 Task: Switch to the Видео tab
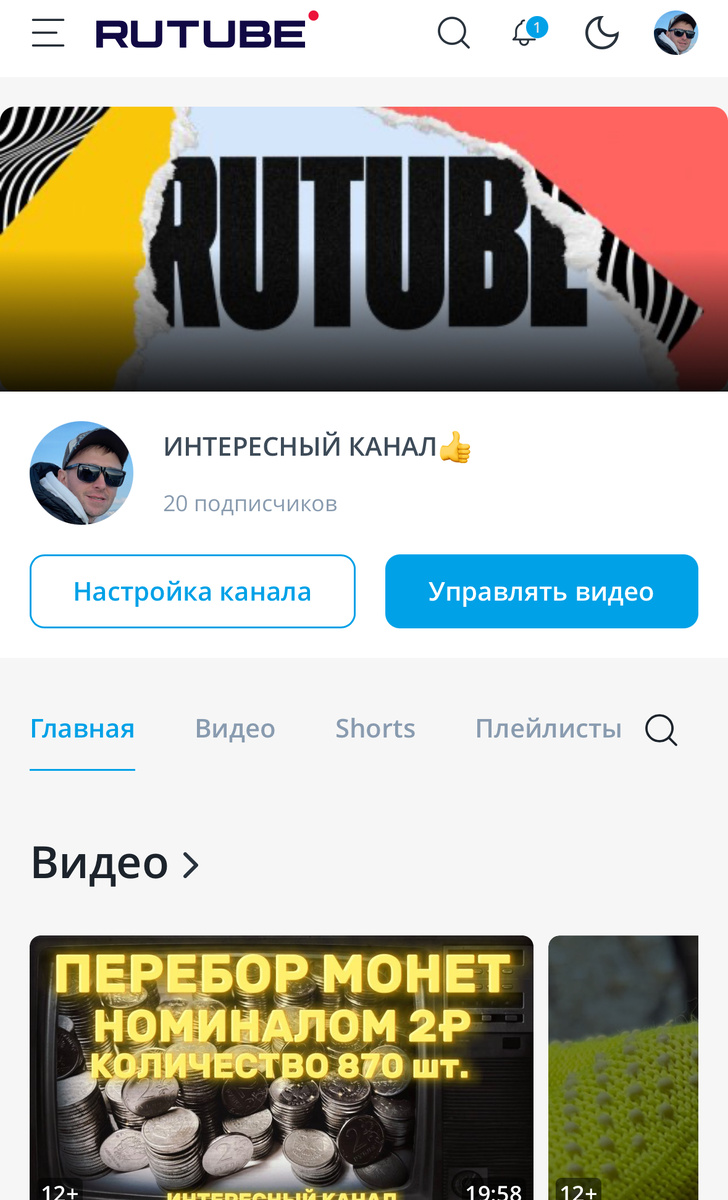point(235,728)
